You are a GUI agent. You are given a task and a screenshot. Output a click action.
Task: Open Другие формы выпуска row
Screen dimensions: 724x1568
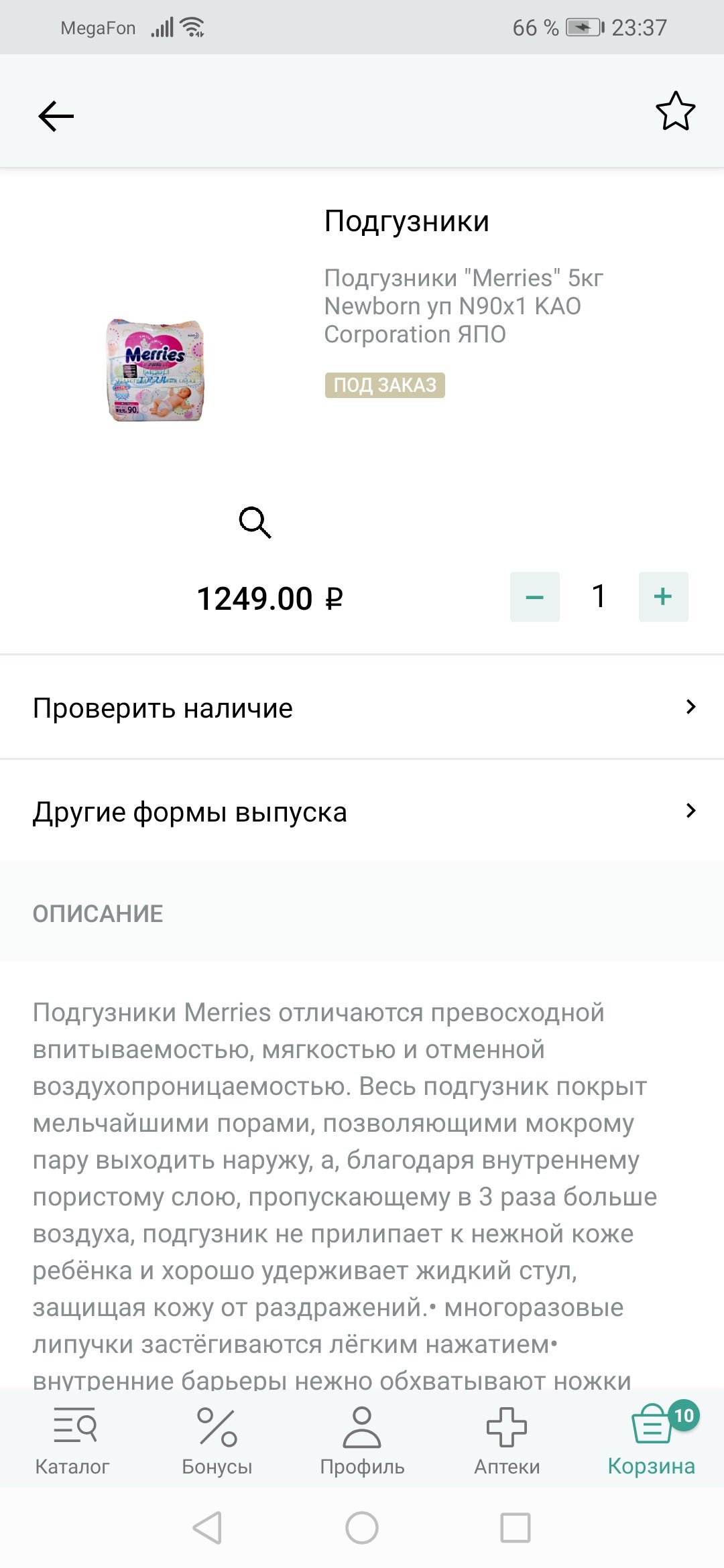click(x=362, y=811)
